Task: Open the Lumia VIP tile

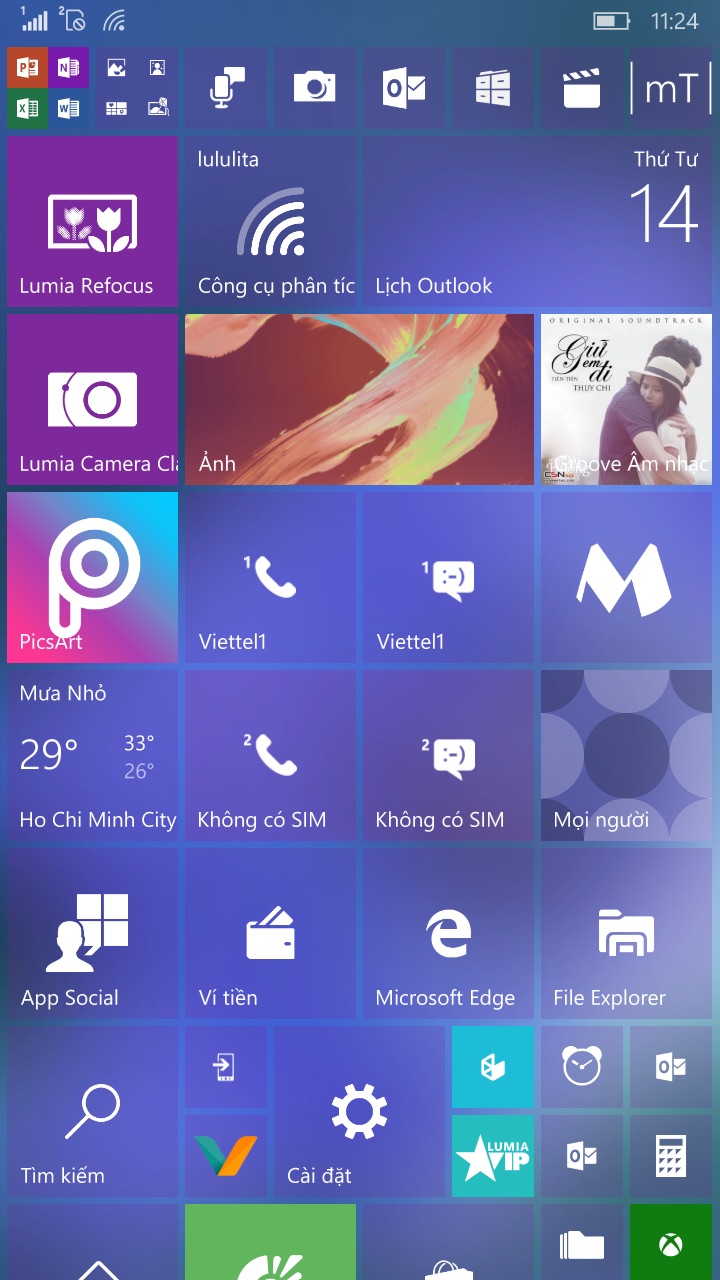Action: point(493,1156)
